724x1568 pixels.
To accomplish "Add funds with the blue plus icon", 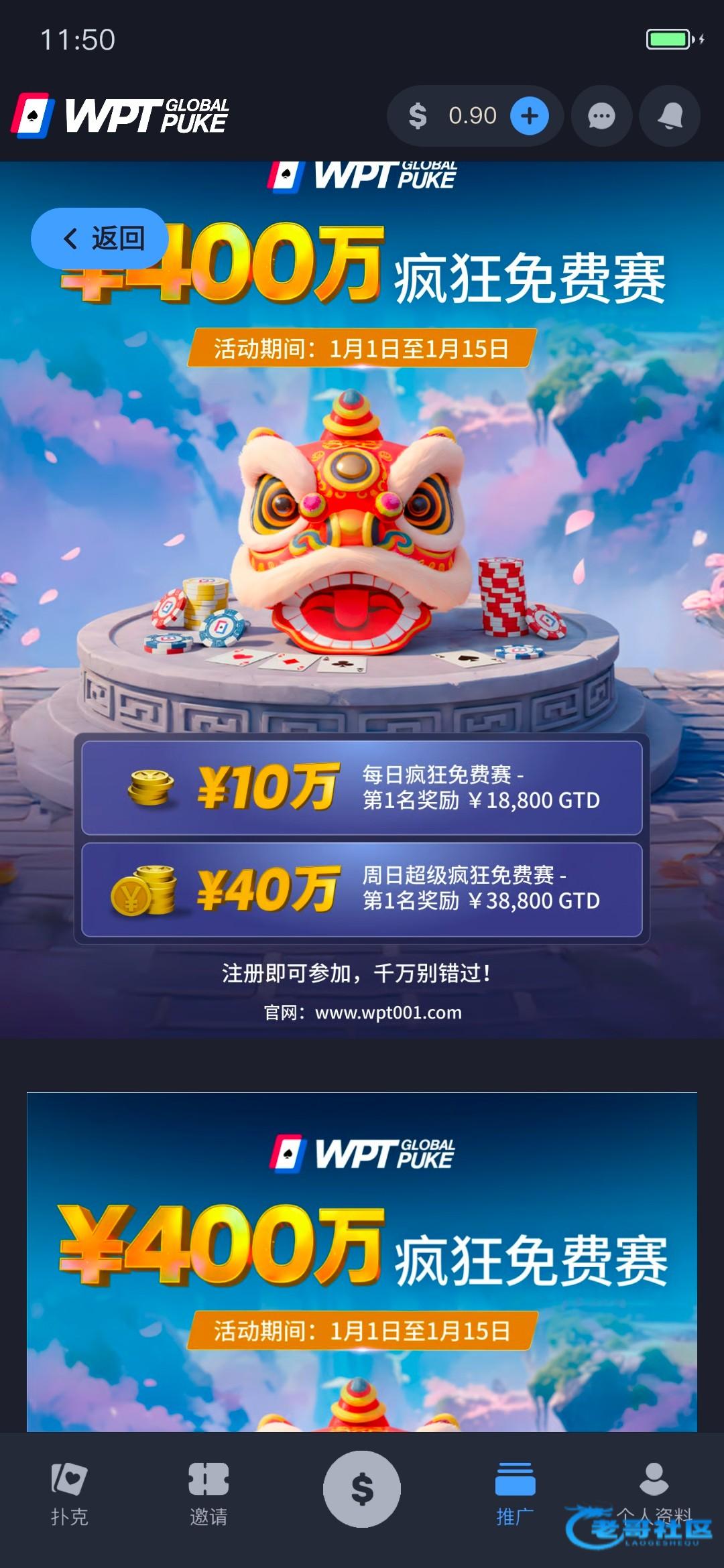I will point(530,116).
